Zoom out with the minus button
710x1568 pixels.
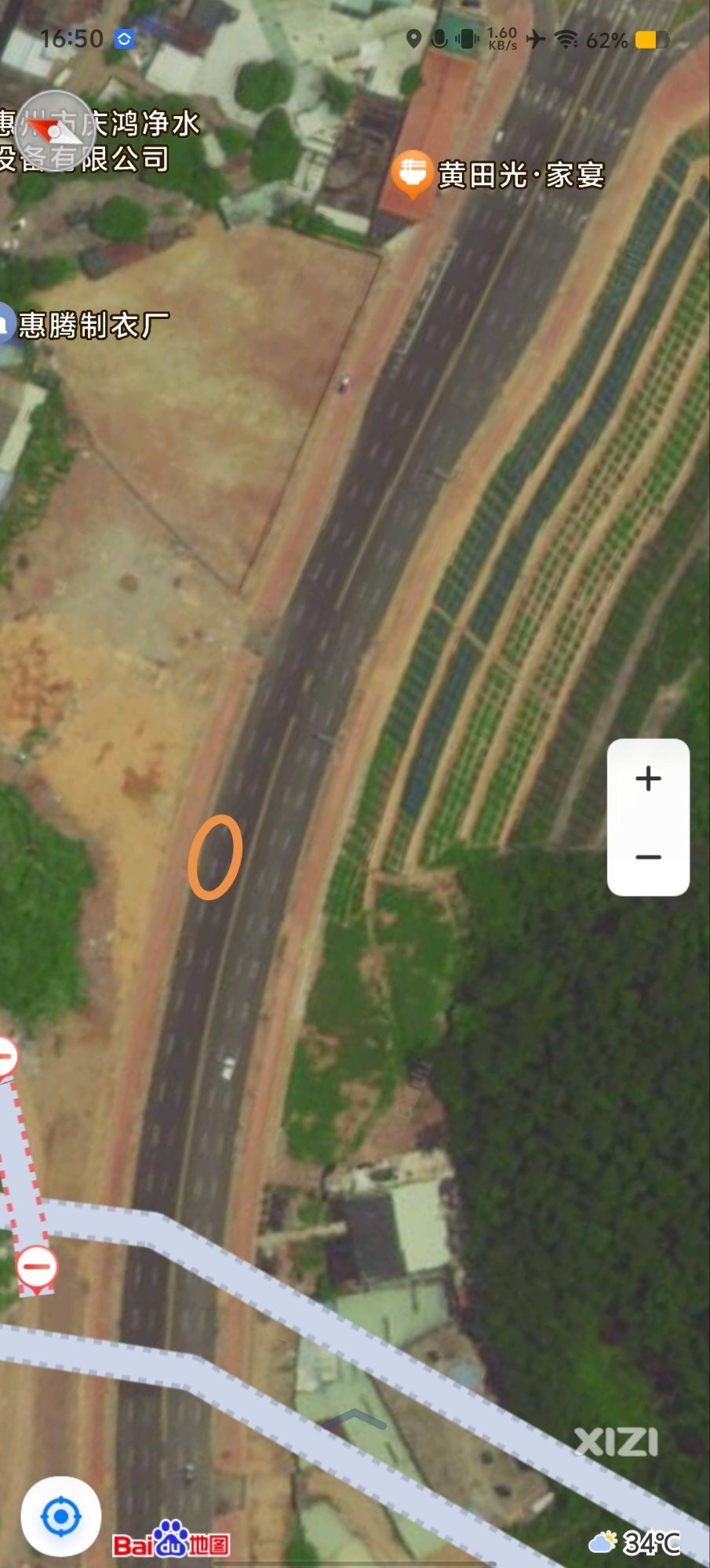pos(648,857)
